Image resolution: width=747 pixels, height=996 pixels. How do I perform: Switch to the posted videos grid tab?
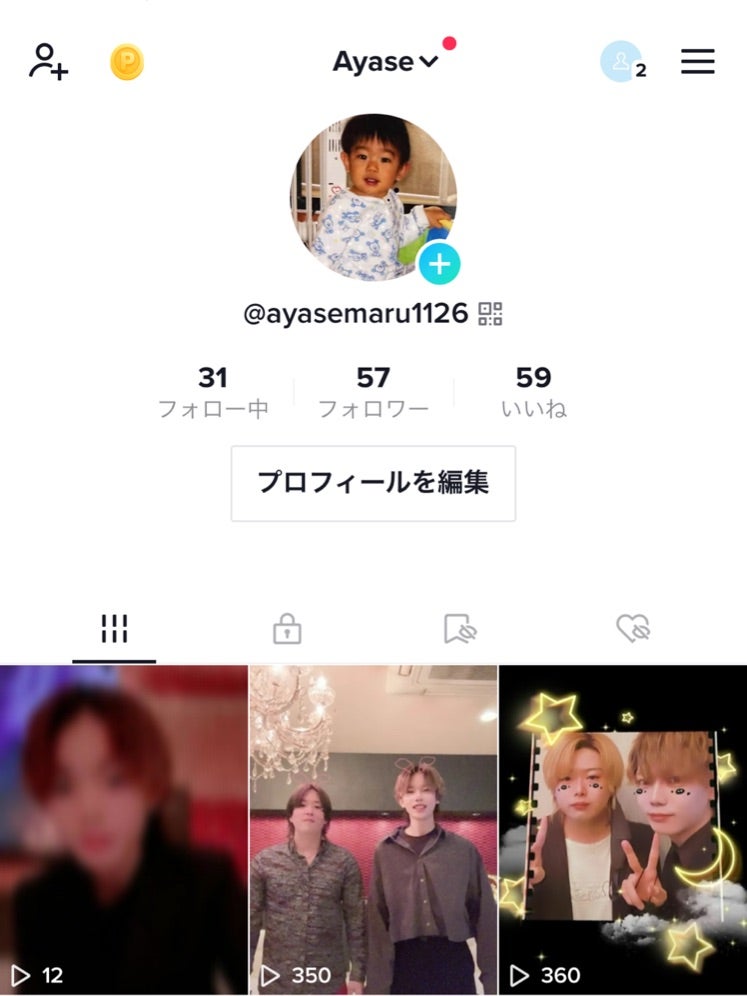(x=114, y=629)
